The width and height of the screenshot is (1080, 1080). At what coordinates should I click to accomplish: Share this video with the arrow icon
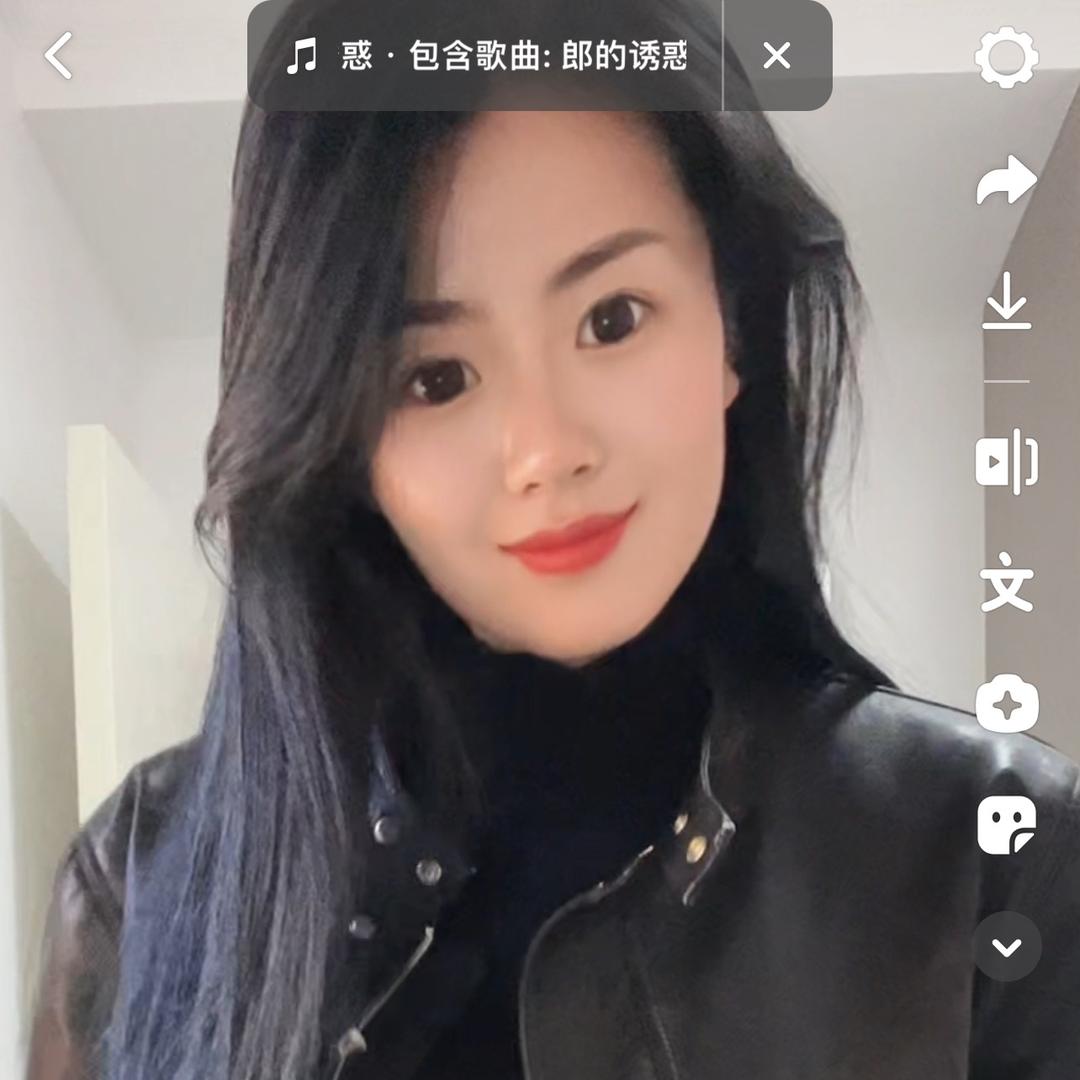click(1006, 182)
